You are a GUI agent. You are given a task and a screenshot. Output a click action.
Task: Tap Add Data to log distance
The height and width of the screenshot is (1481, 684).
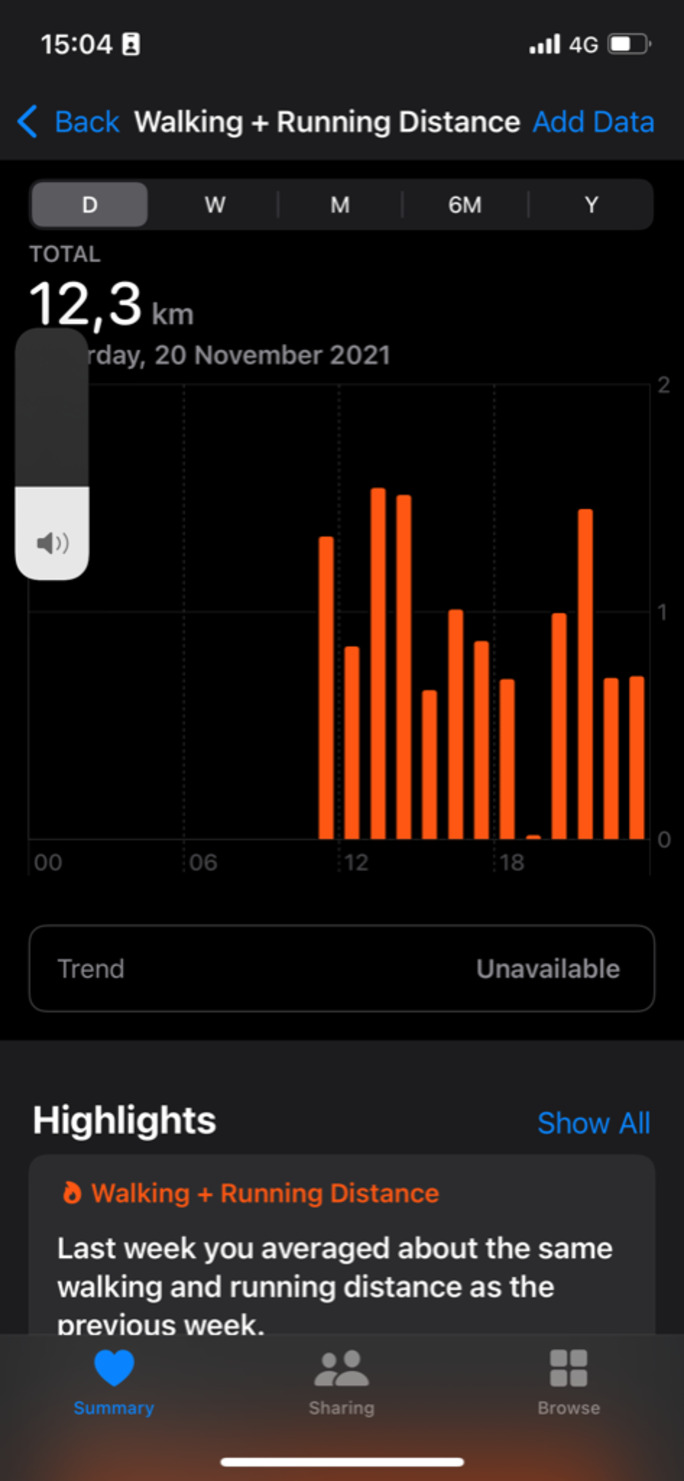tap(593, 122)
